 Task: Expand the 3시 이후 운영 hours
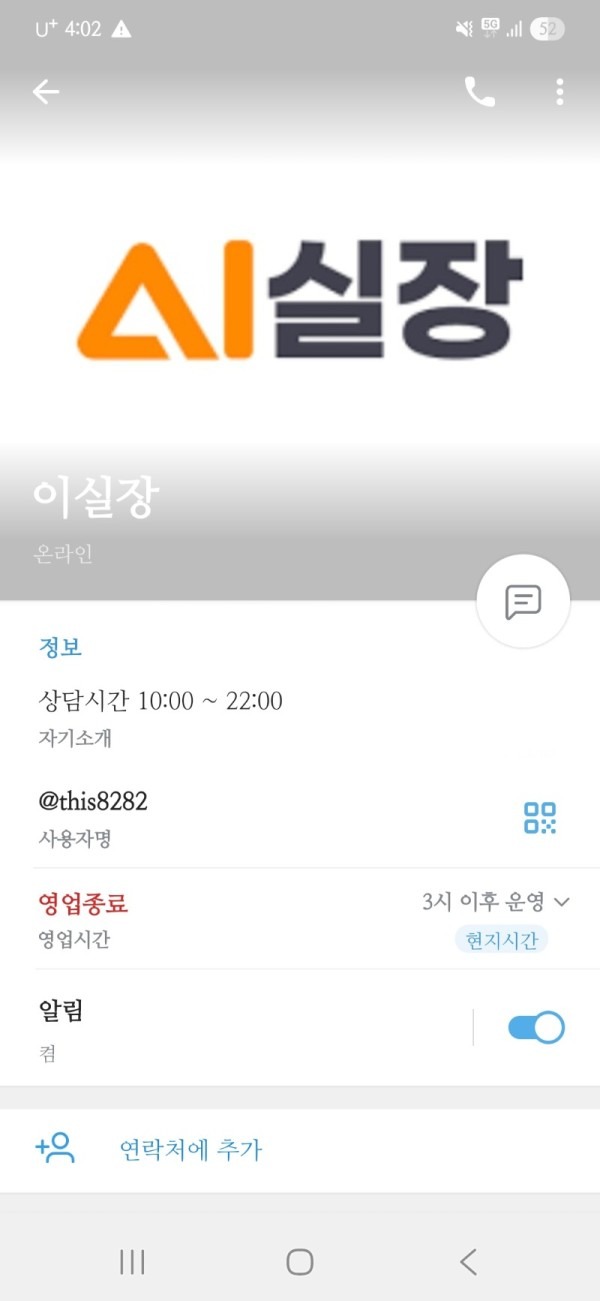(496, 902)
